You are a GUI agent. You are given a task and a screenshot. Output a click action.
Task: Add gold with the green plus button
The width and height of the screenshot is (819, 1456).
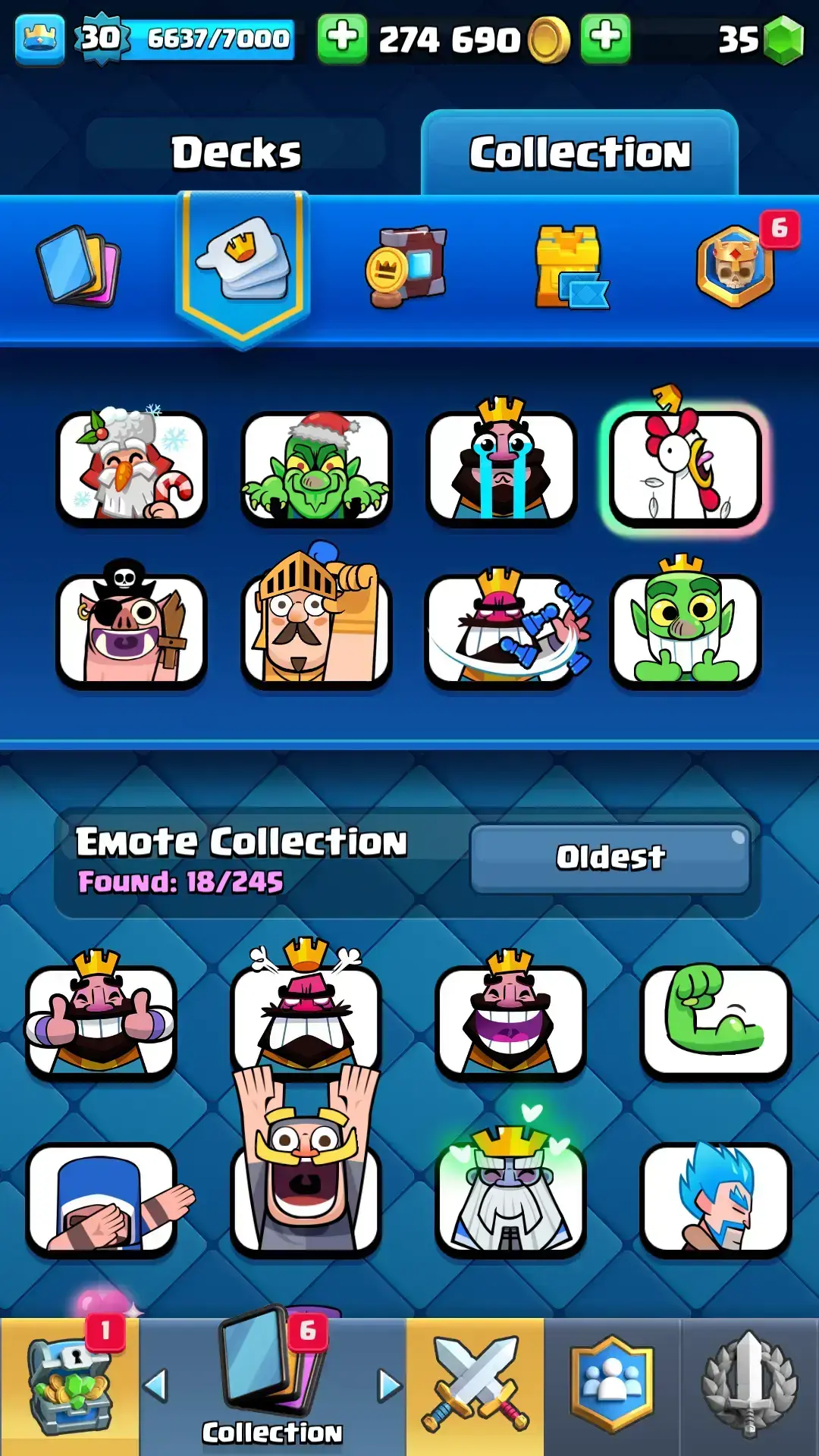pyautogui.click(x=342, y=38)
